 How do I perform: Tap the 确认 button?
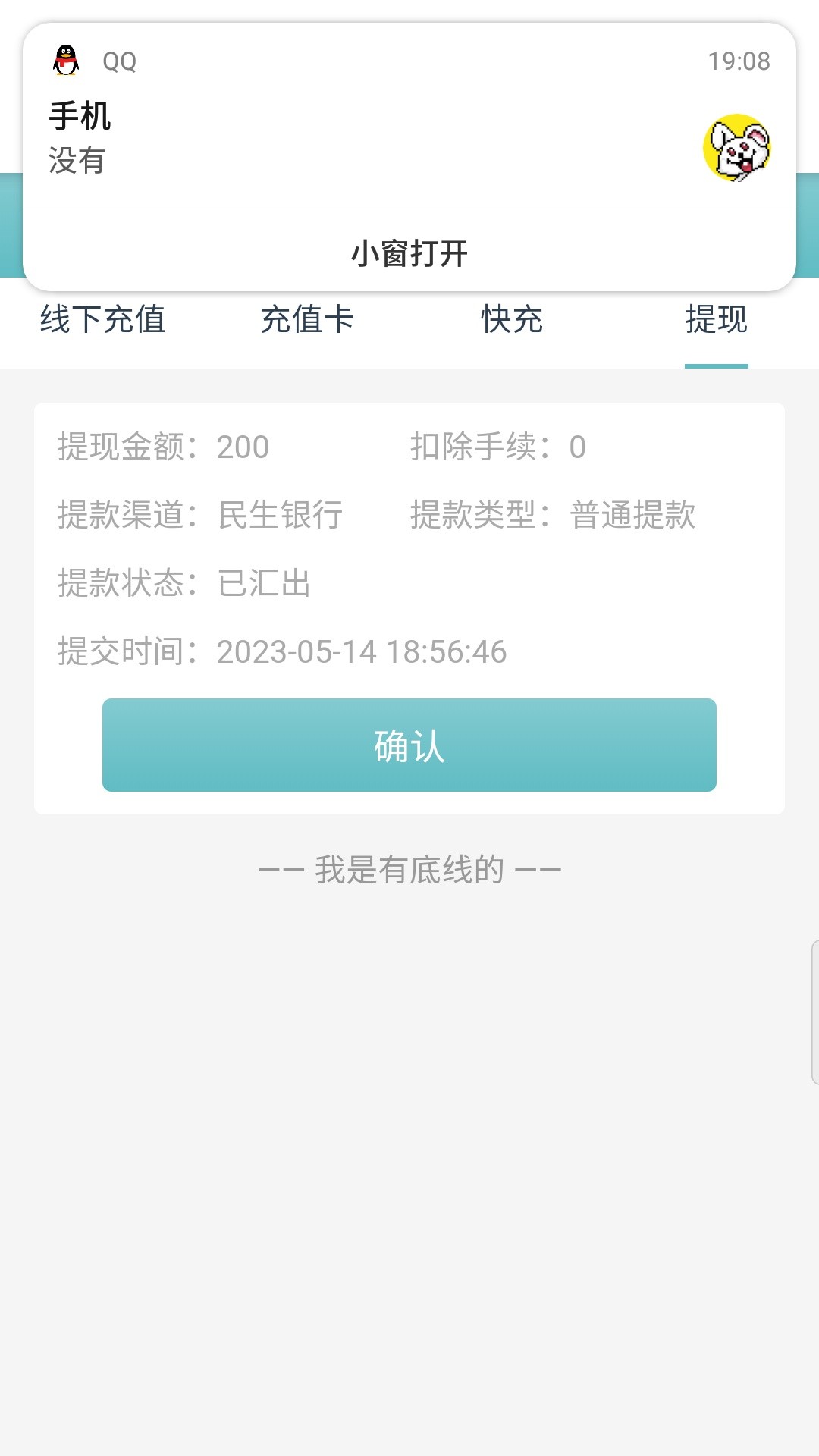pyautogui.click(x=409, y=745)
